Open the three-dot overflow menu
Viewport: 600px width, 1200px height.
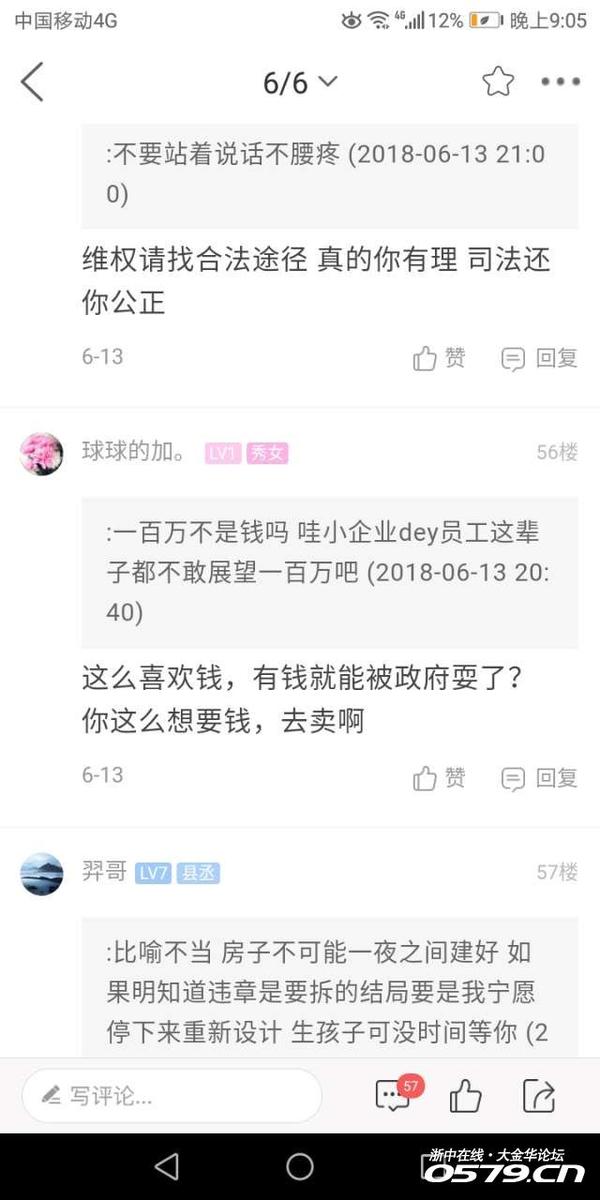[x=560, y=82]
